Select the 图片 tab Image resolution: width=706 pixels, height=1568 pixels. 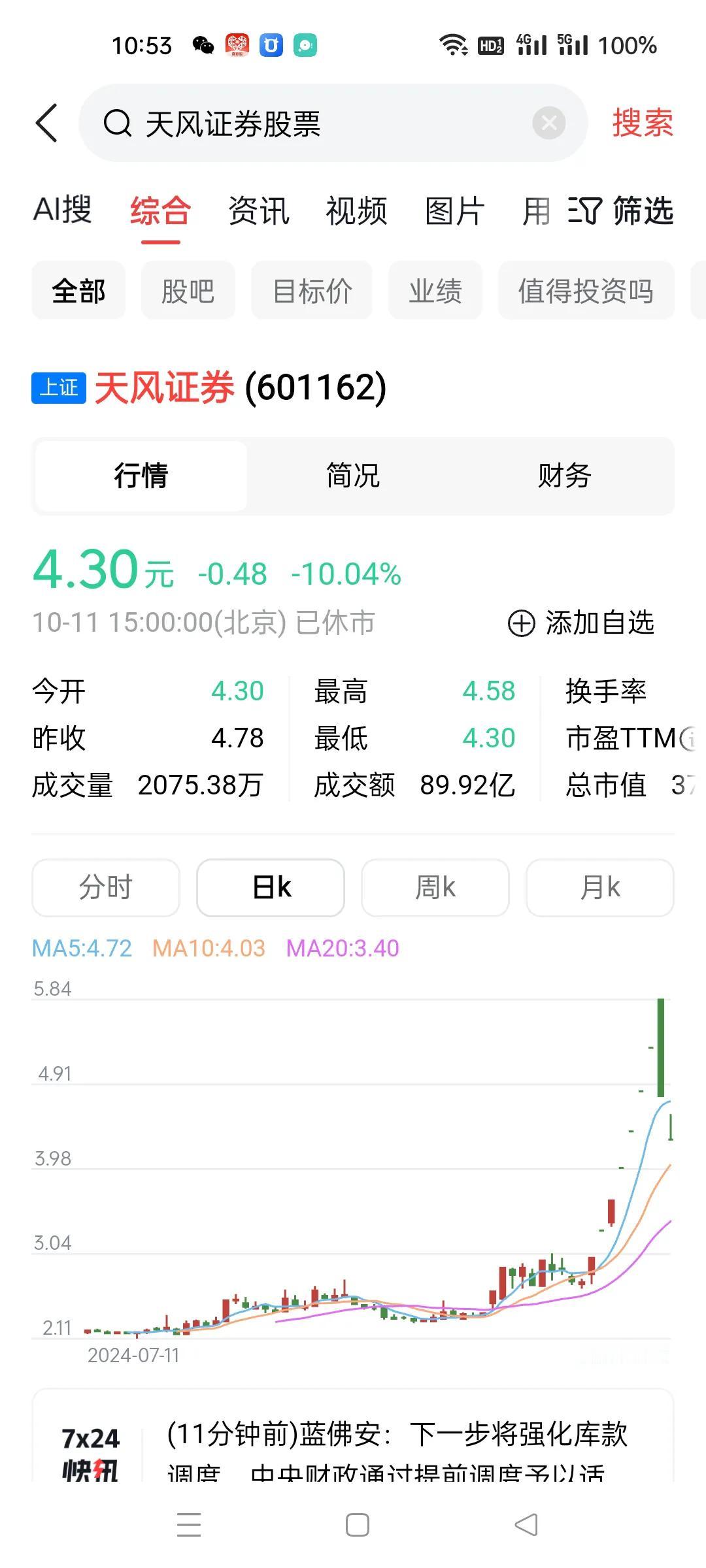[x=455, y=211]
